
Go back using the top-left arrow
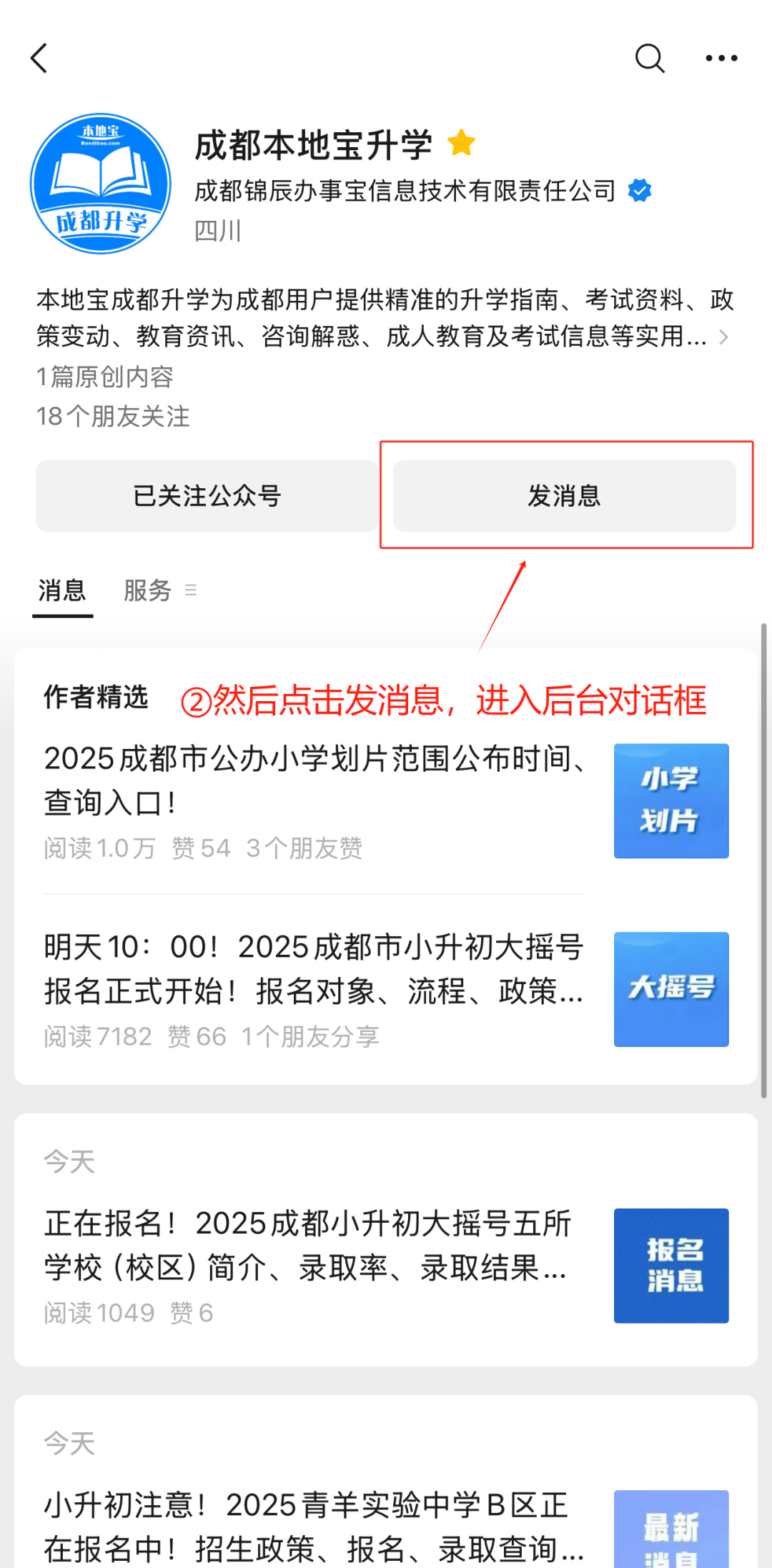39,58
